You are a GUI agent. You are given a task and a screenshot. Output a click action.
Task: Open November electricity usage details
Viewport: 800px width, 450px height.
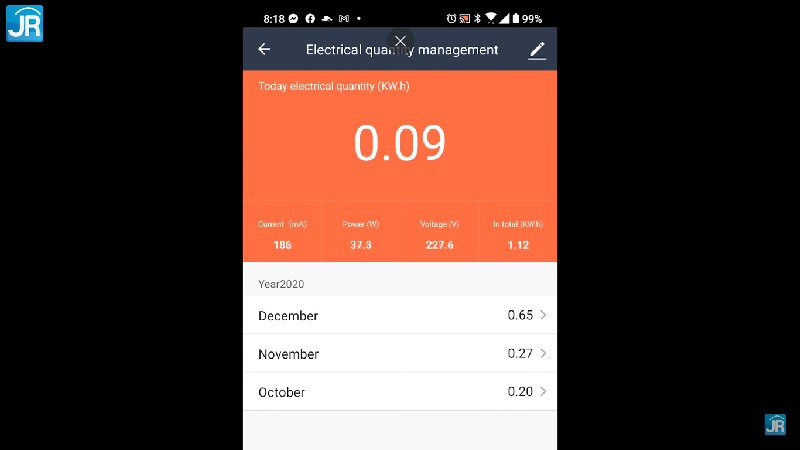(400, 354)
